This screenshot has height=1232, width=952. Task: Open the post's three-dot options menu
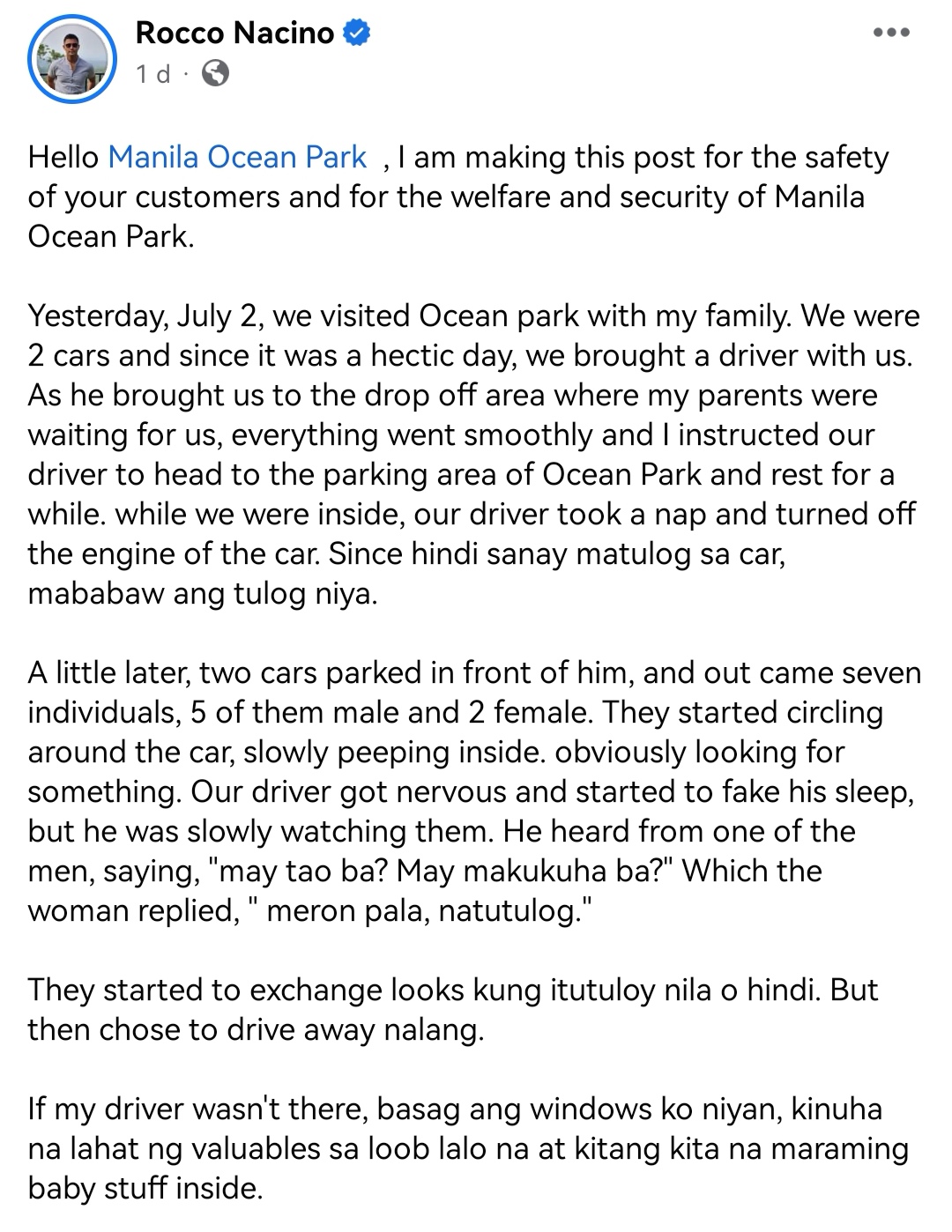[890, 33]
